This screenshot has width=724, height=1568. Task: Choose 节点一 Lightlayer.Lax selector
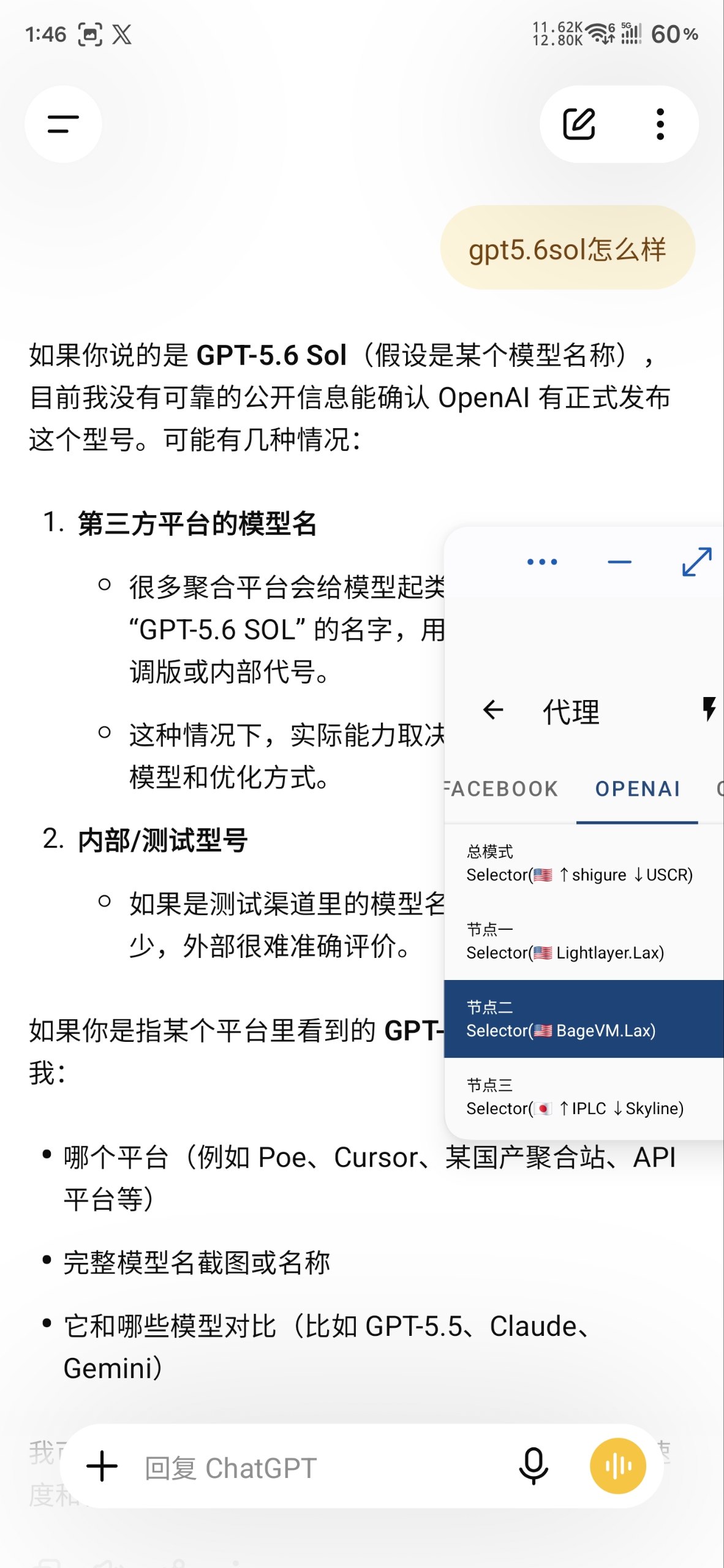click(x=584, y=941)
